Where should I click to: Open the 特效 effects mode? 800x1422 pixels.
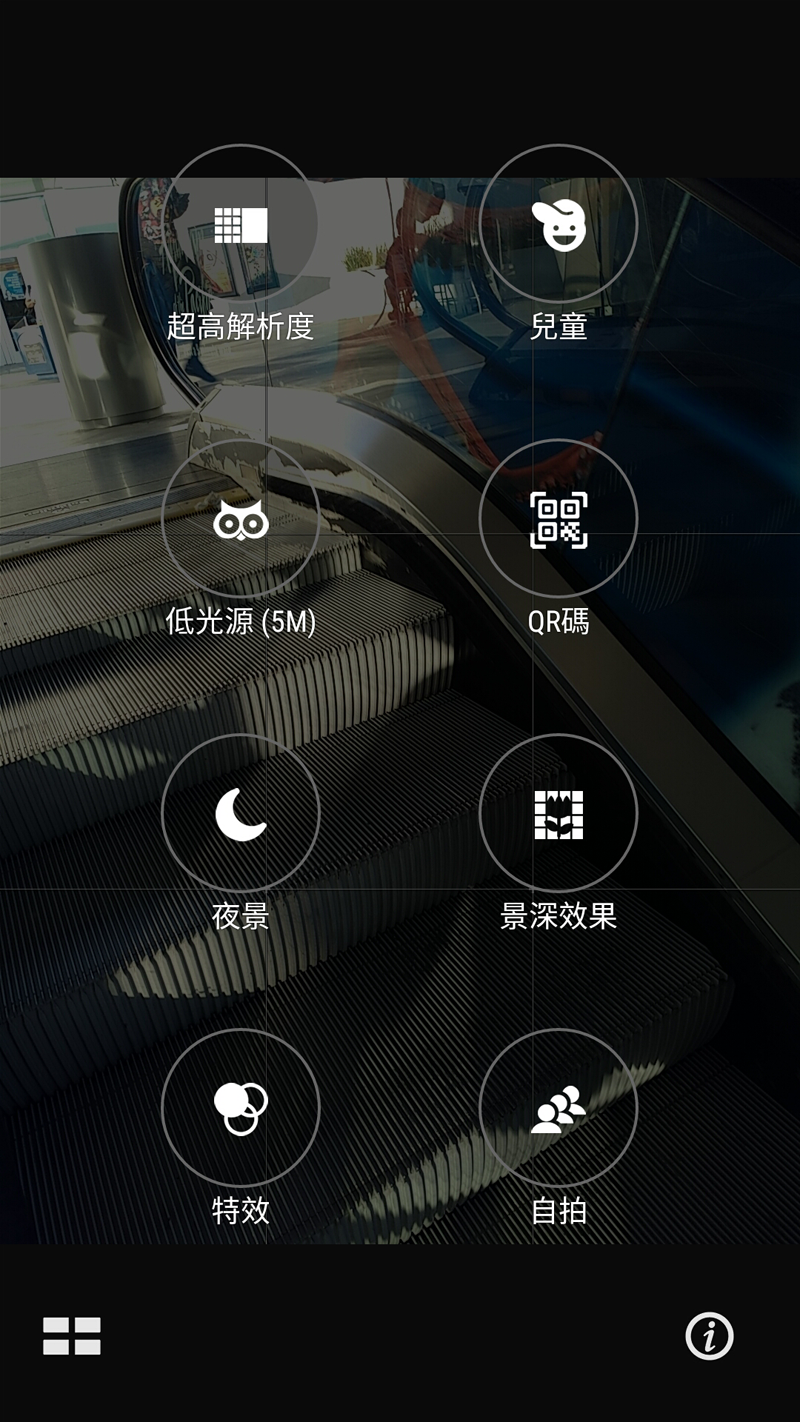240,1108
